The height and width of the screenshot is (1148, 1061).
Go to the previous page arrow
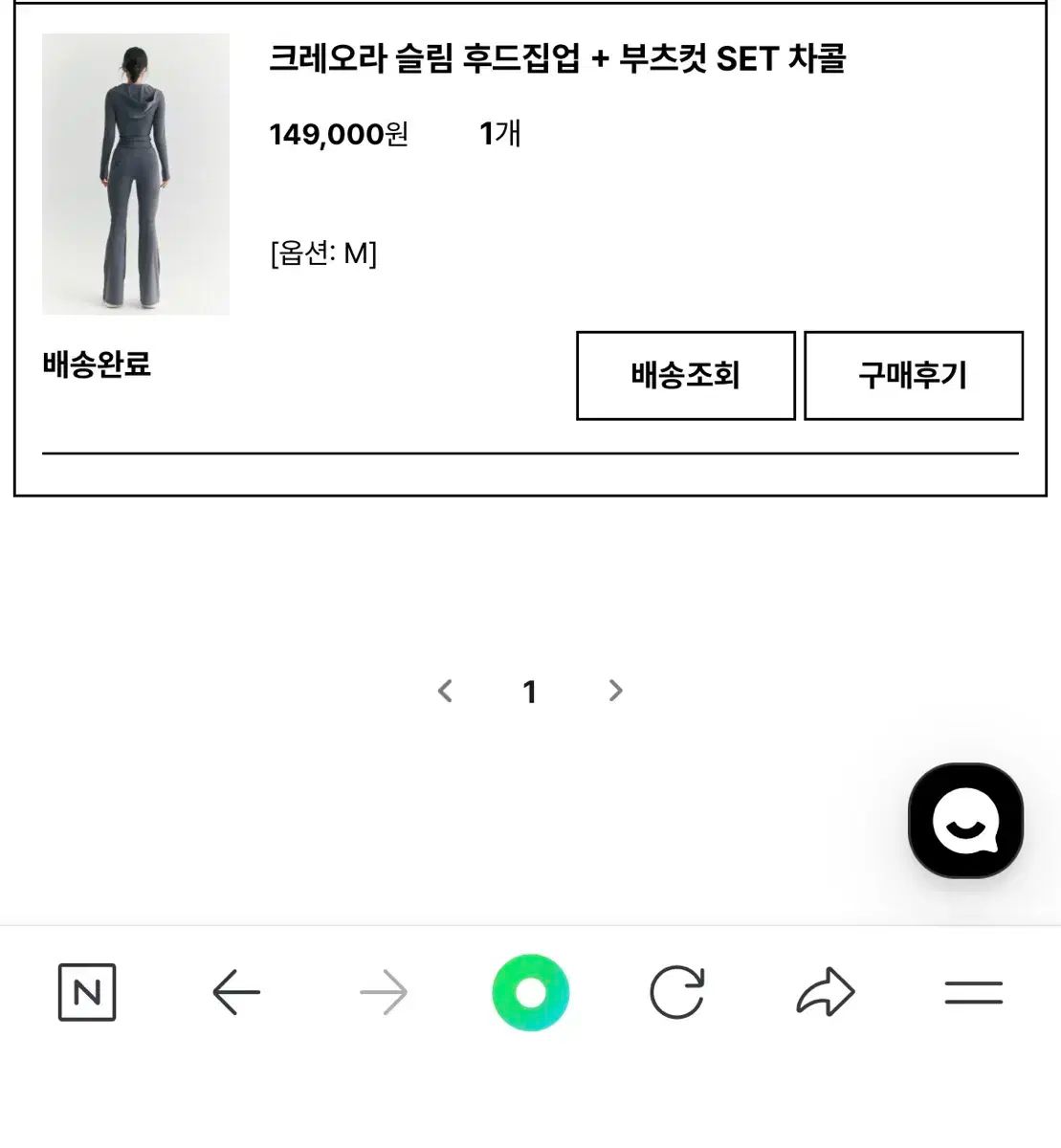click(x=445, y=691)
